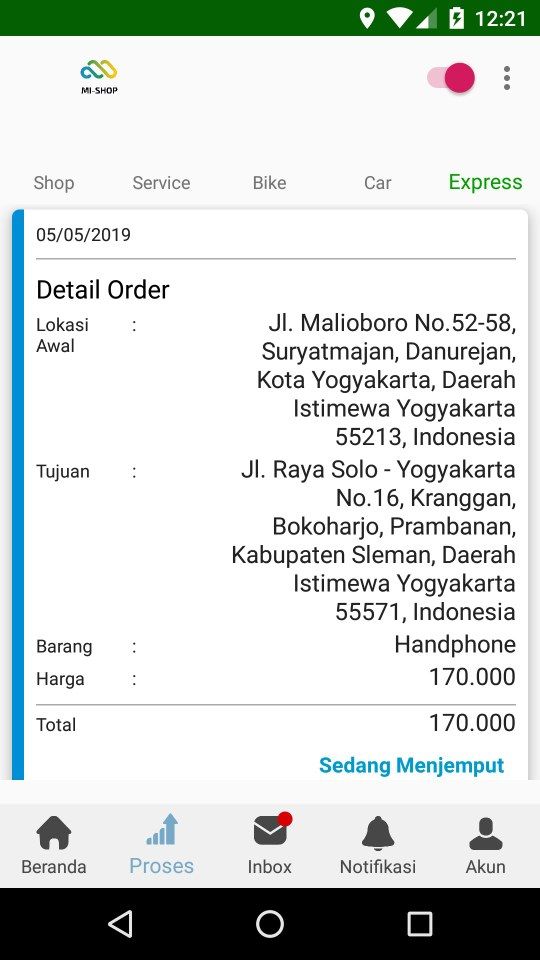The width and height of the screenshot is (540, 960).
Task: Open the Inbox messages
Action: (x=269, y=846)
